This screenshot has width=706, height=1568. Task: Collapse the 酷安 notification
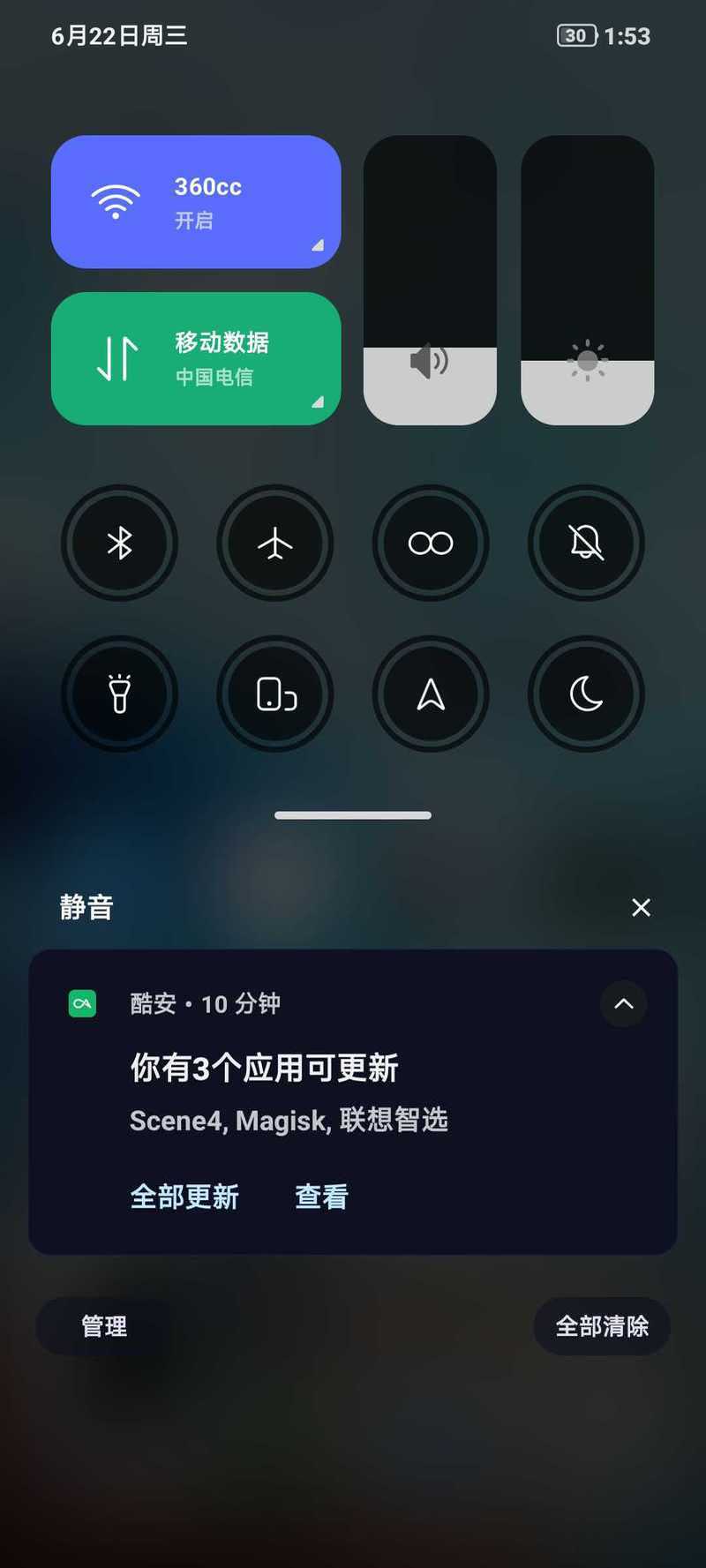(624, 1003)
